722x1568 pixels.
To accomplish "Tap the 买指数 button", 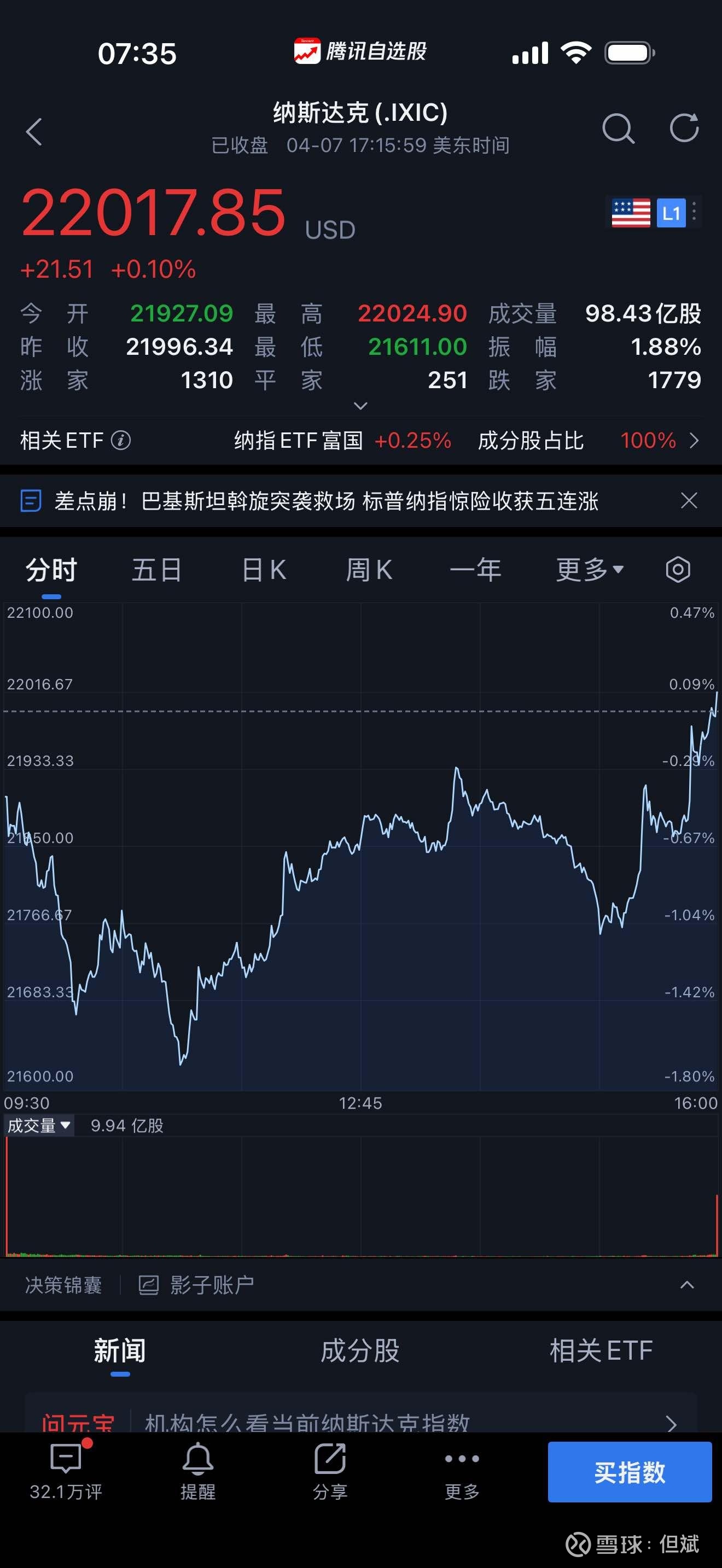I will (630, 1472).
